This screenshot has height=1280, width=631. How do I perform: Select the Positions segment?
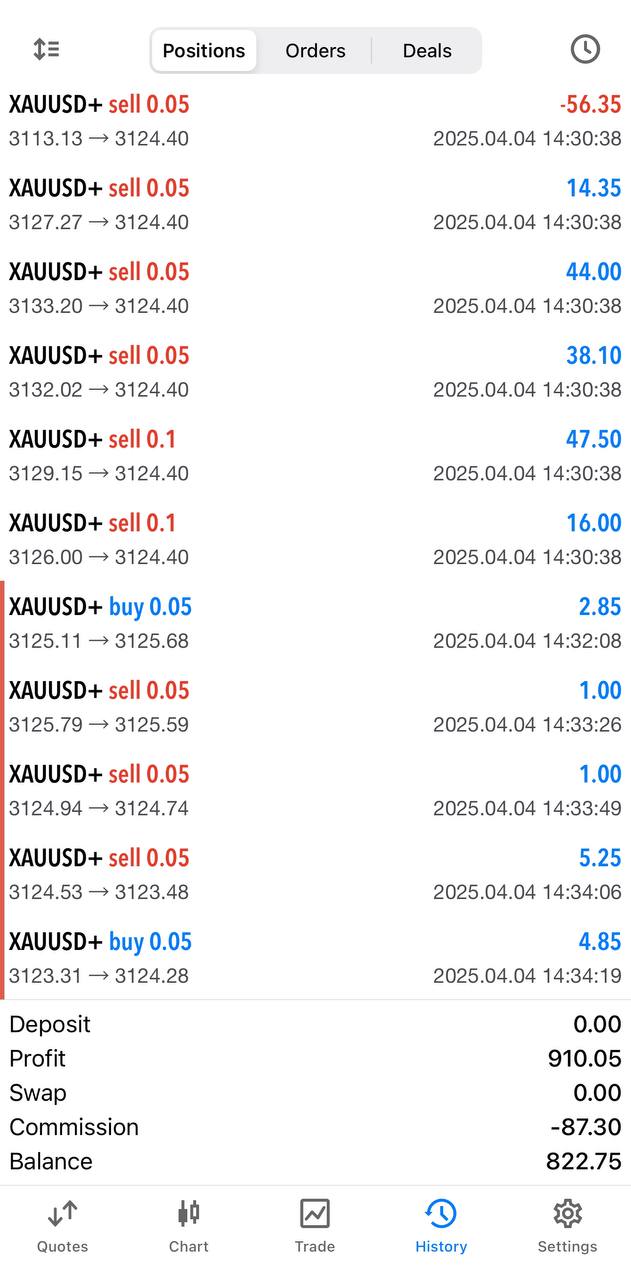[204, 51]
